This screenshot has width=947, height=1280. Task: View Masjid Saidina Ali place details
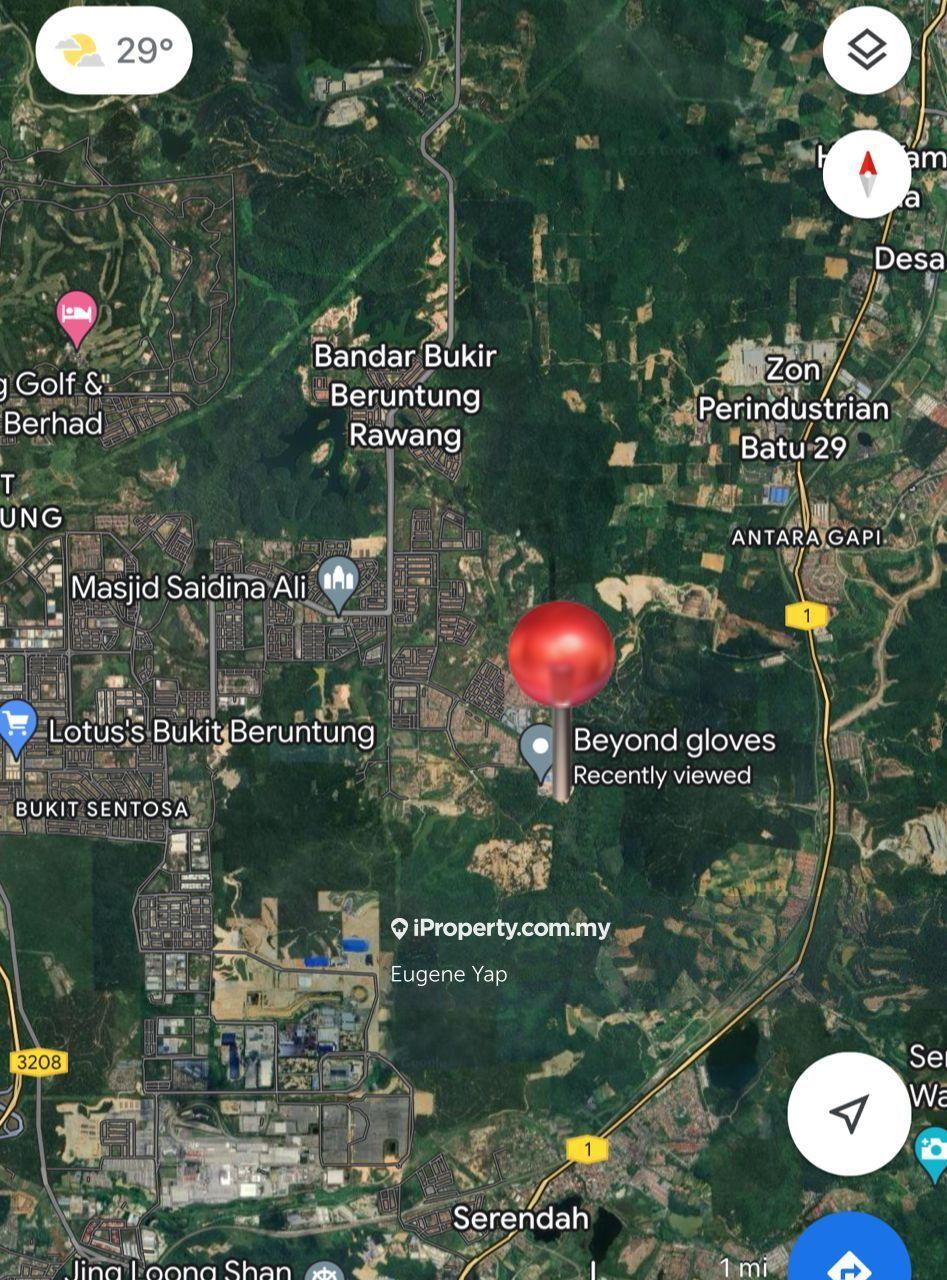(338, 583)
